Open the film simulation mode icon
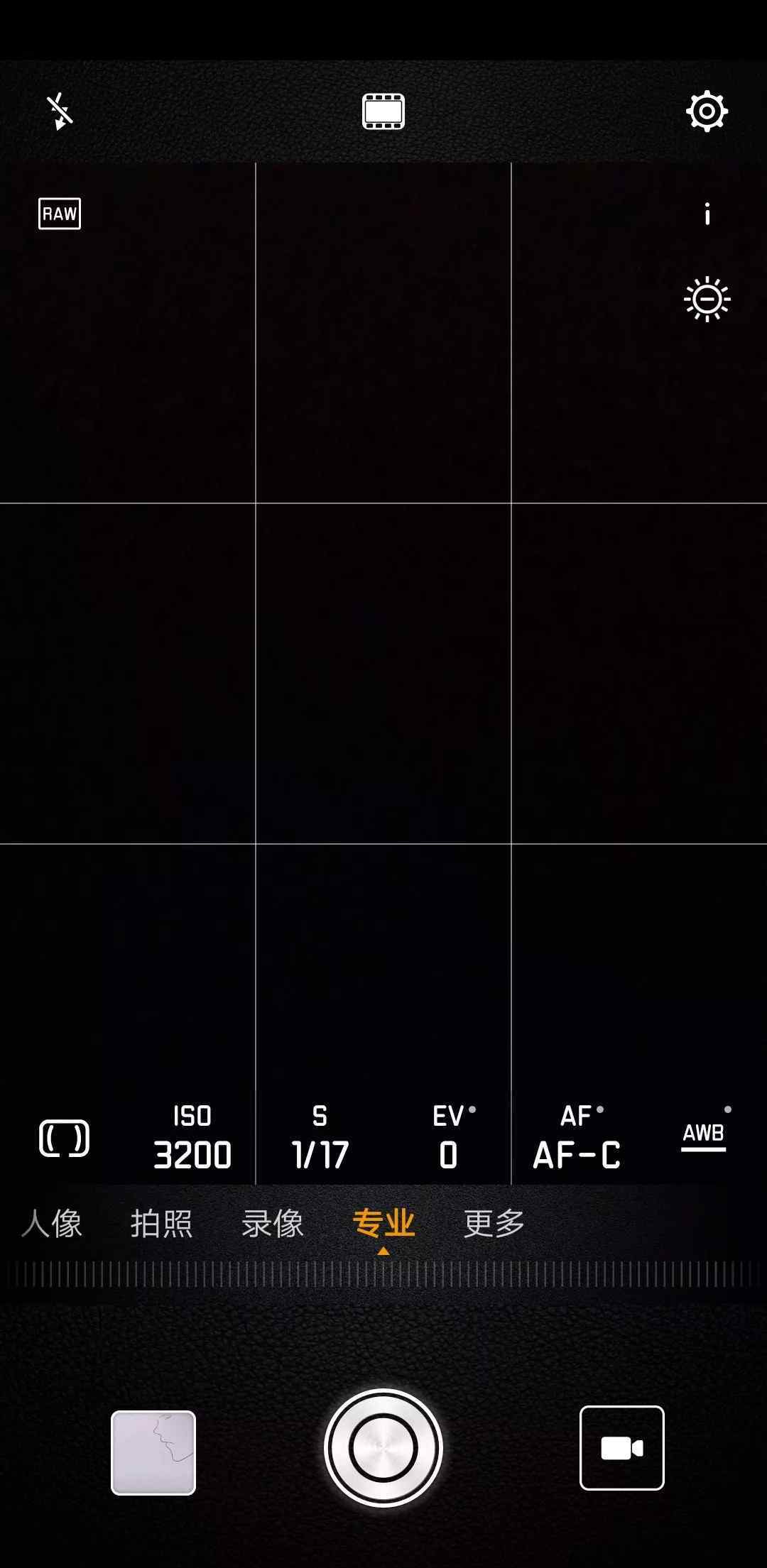Viewport: 767px width, 1568px height. tap(383, 111)
